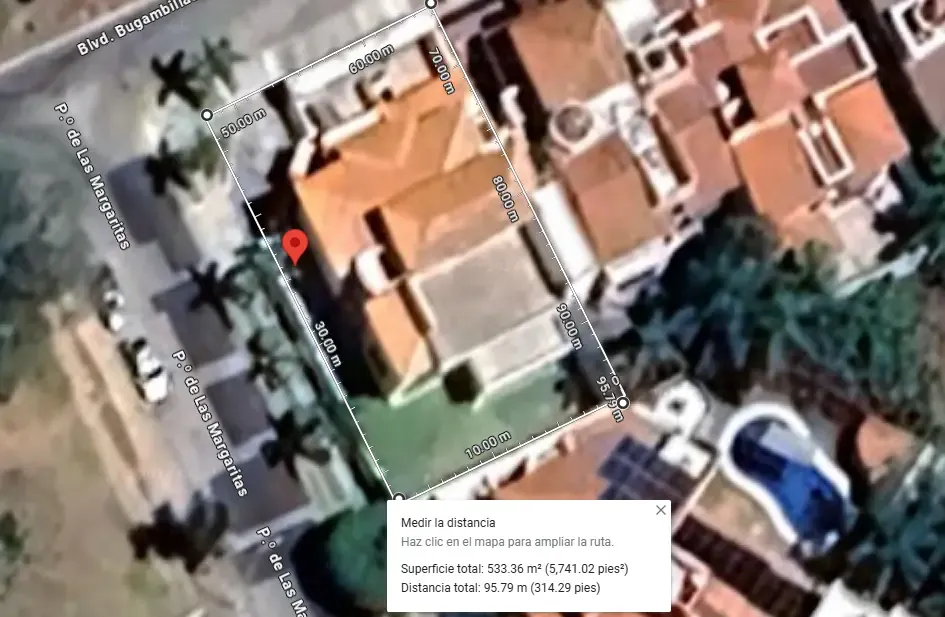This screenshot has height=617, width=945.
Task: Select the measurement point above the Medir la distancia panel
Action: tap(398, 497)
